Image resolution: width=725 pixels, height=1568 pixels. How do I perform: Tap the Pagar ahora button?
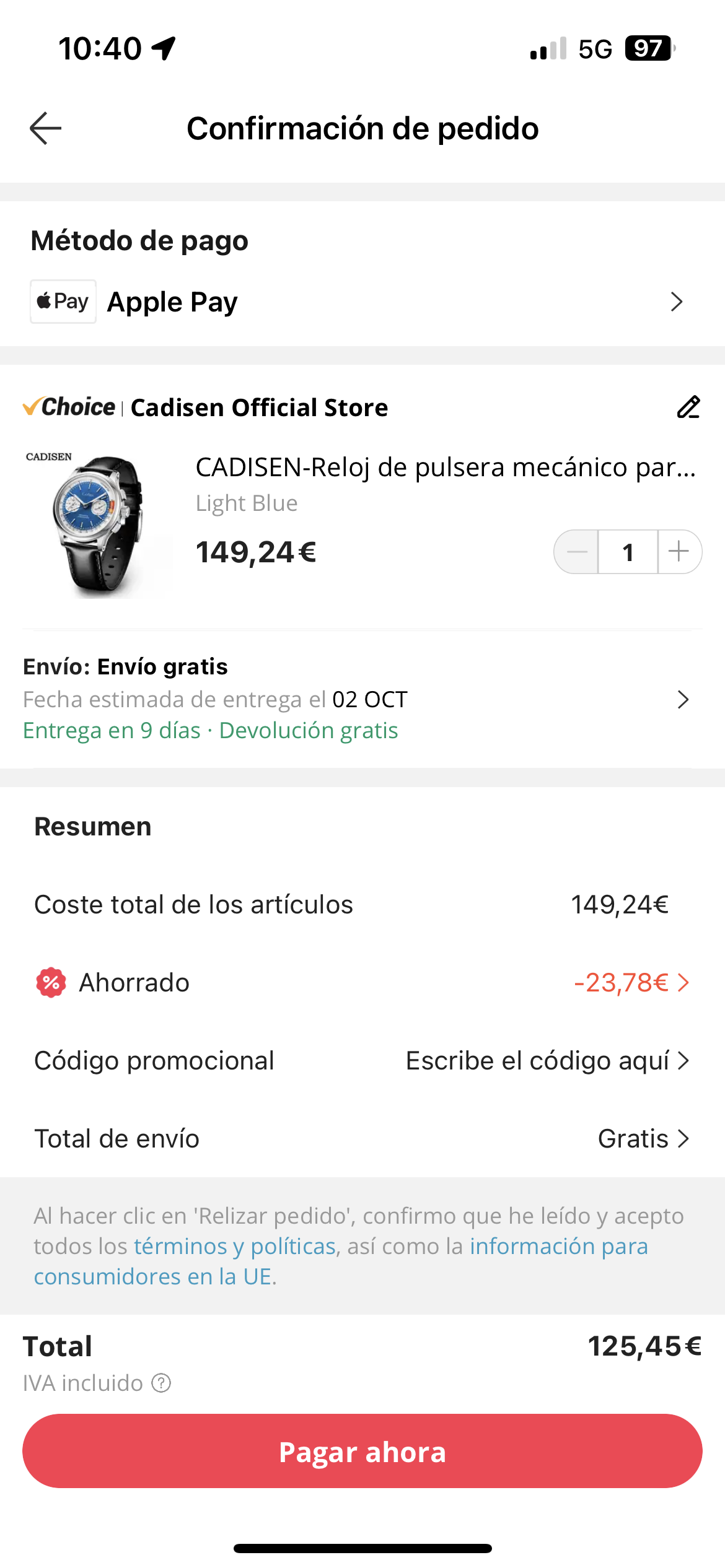[362, 1452]
